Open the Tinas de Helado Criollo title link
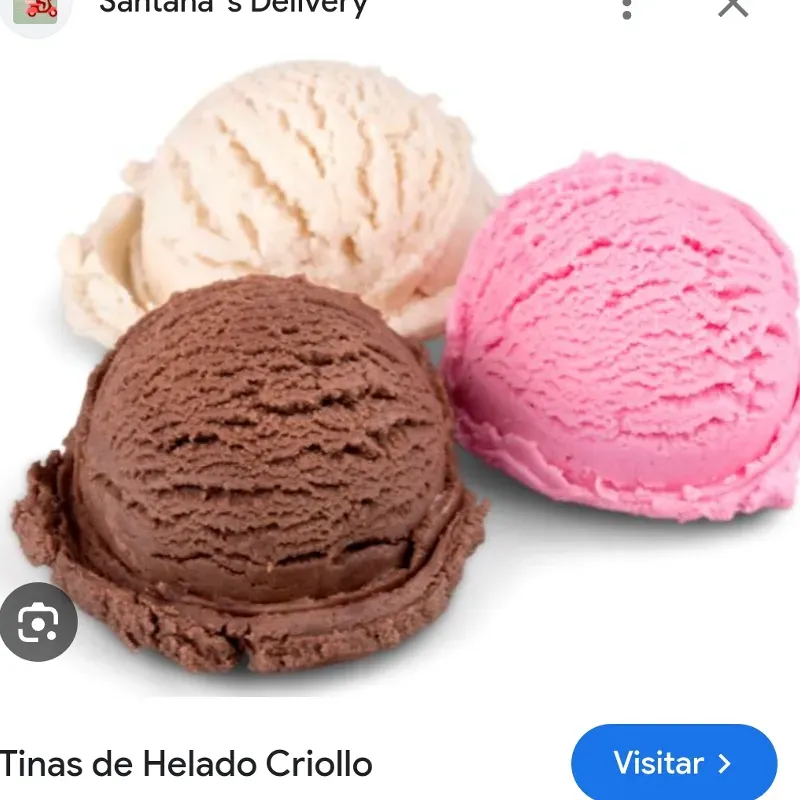The image size is (800, 800). (x=186, y=764)
